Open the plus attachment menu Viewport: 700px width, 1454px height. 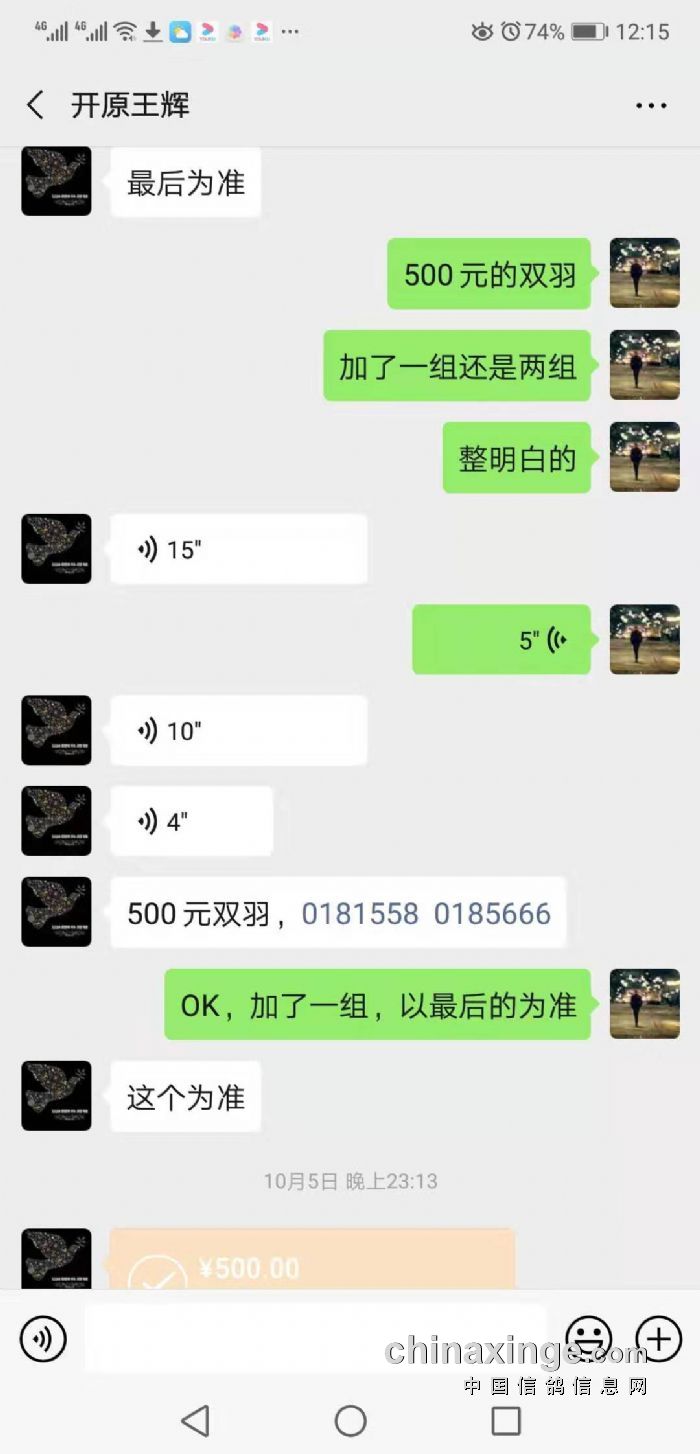[659, 1339]
